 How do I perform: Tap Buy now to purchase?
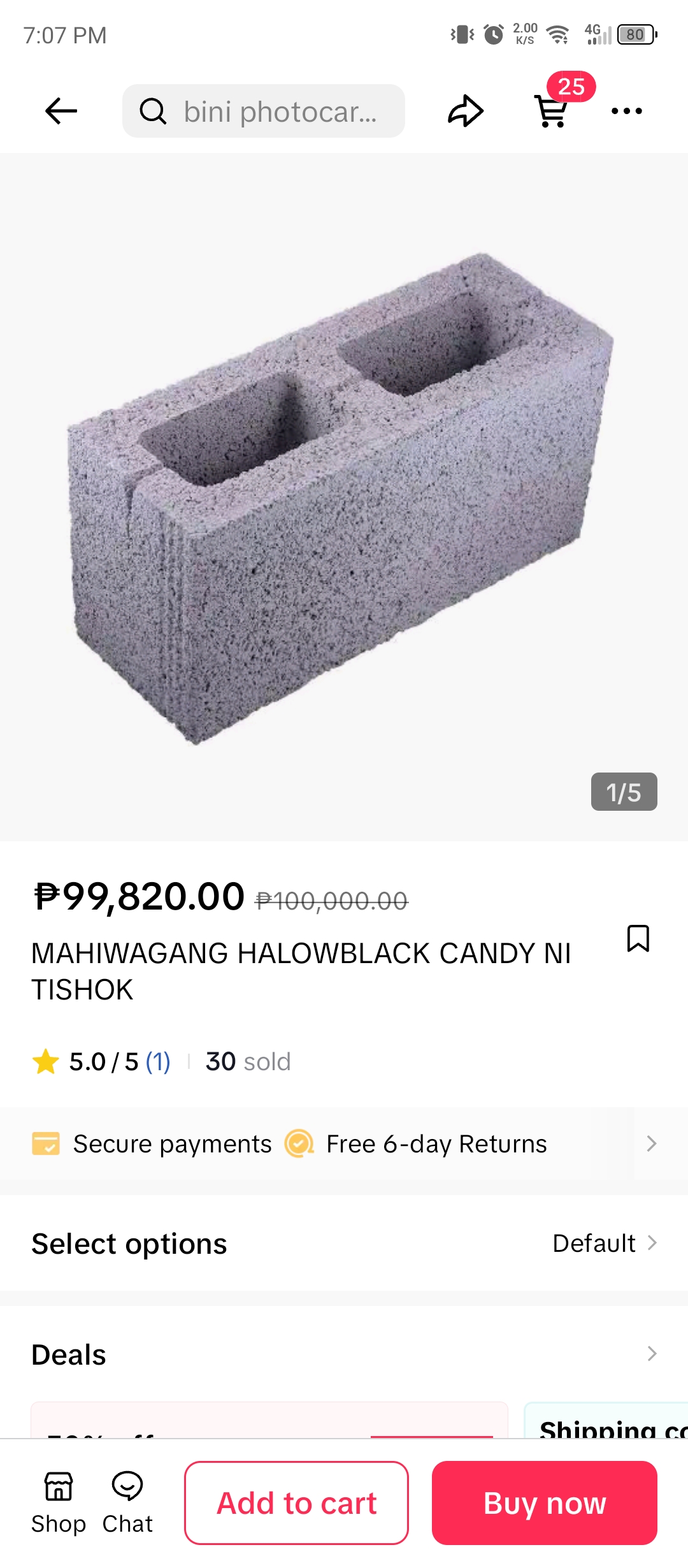tap(544, 1502)
